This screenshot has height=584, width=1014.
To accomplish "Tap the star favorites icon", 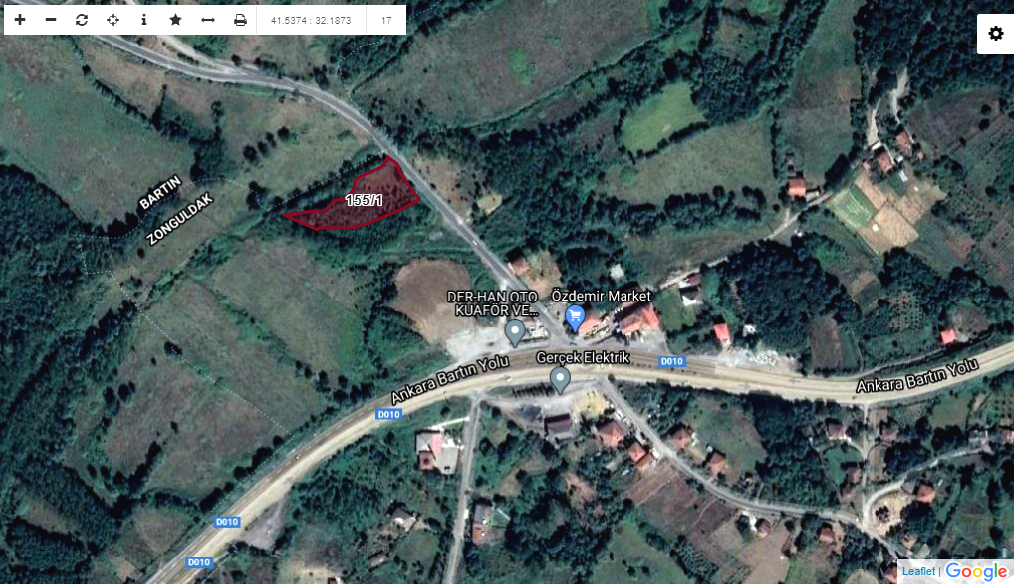I will coord(175,20).
